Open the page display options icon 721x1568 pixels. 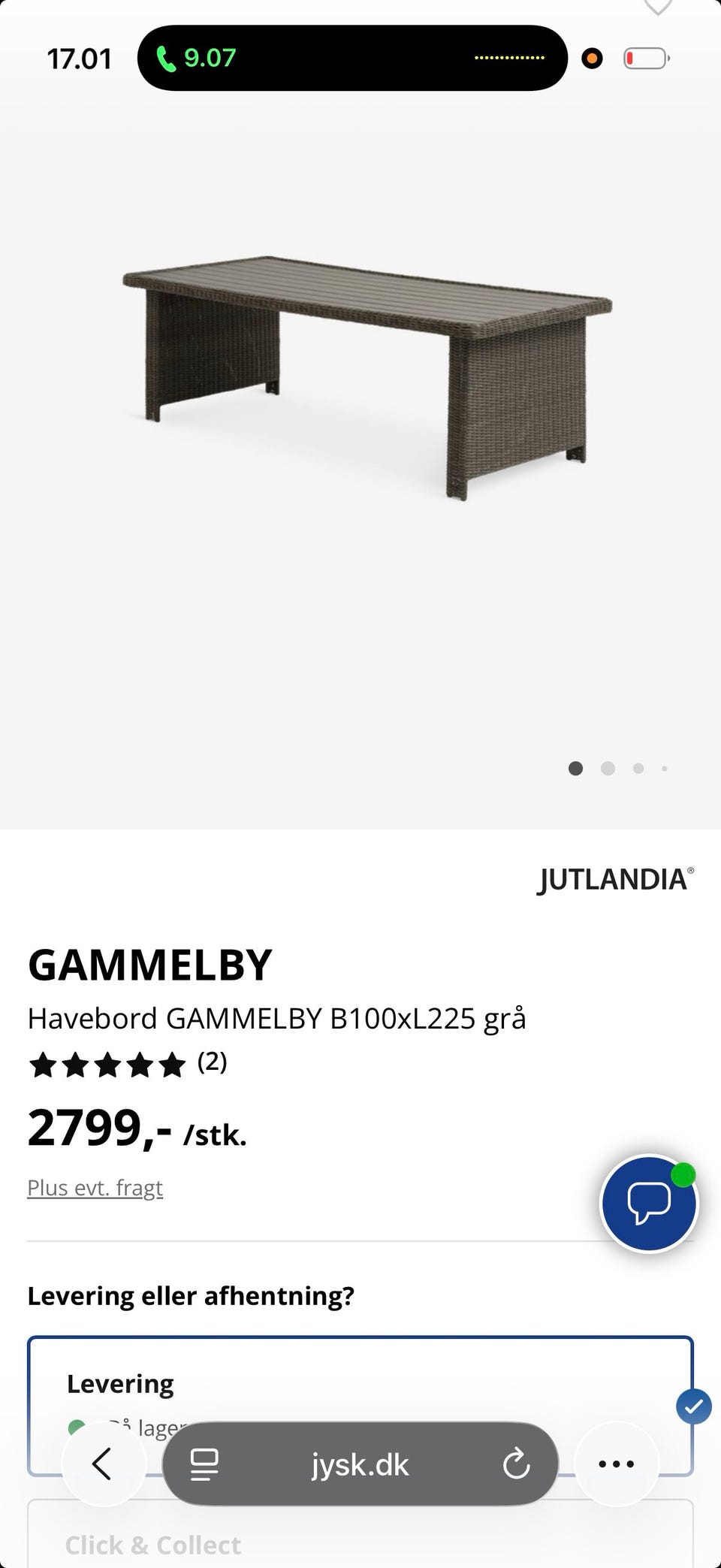[204, 1464]
